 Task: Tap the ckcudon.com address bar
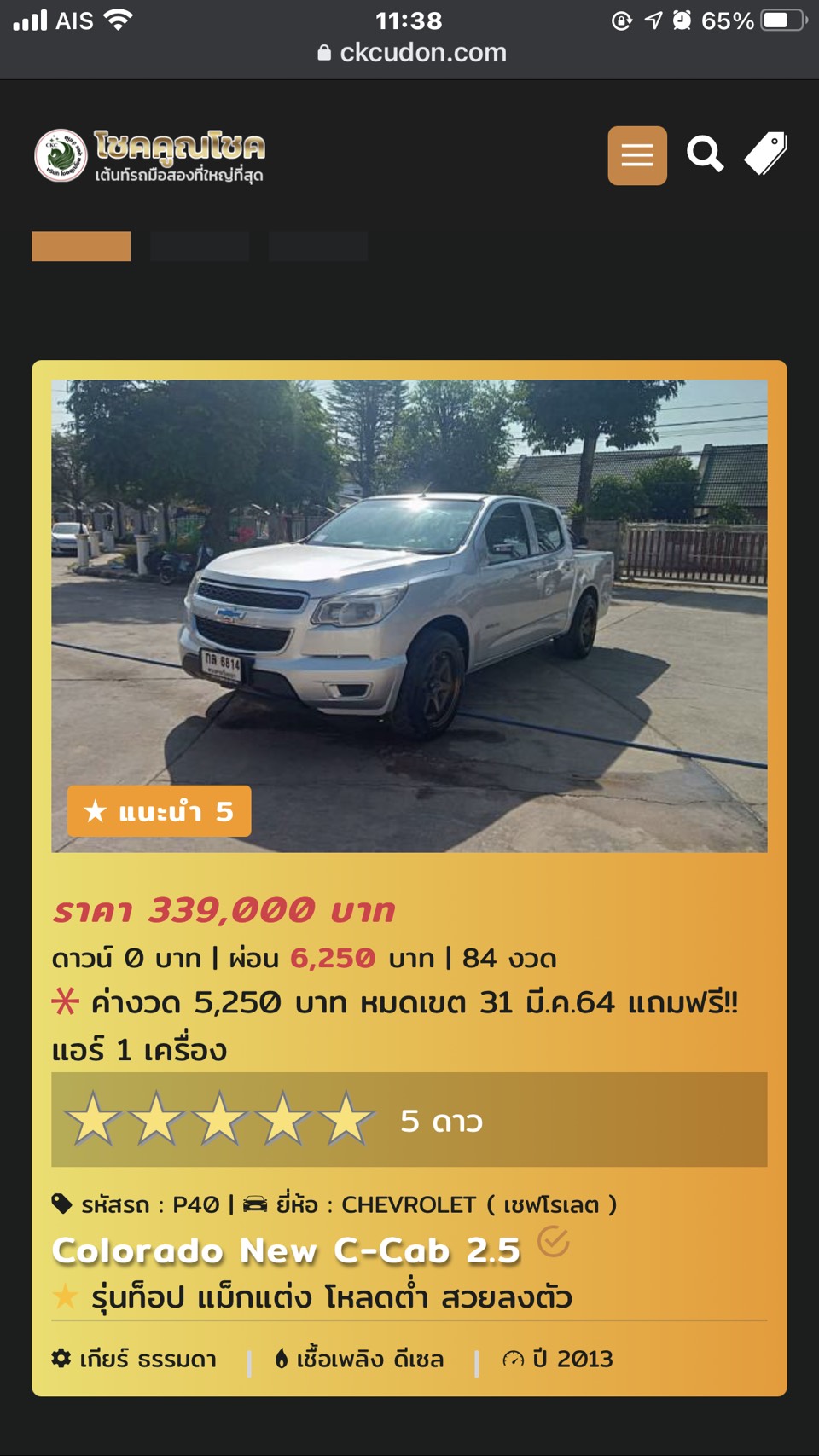[x=411, y=53]
